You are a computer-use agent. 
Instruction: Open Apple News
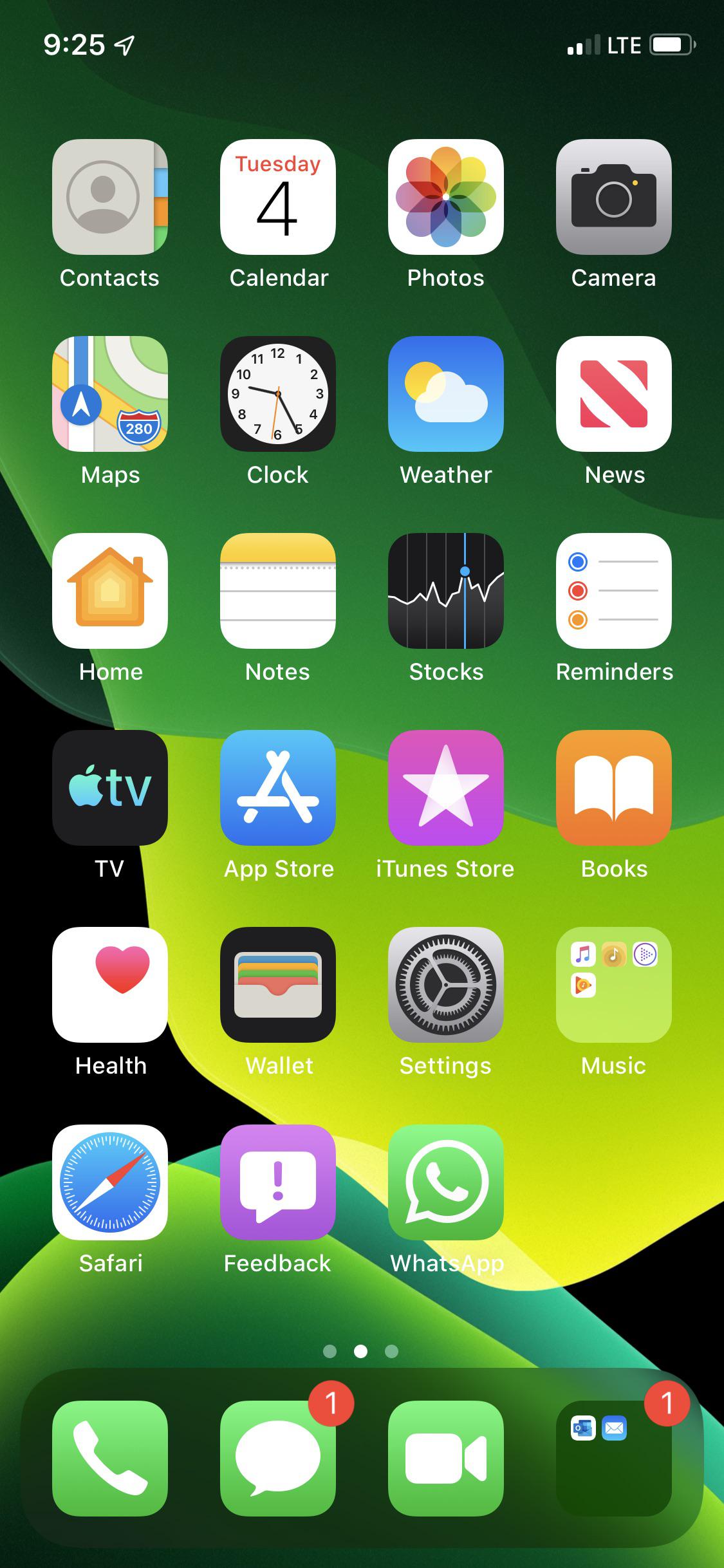(614, 395)
